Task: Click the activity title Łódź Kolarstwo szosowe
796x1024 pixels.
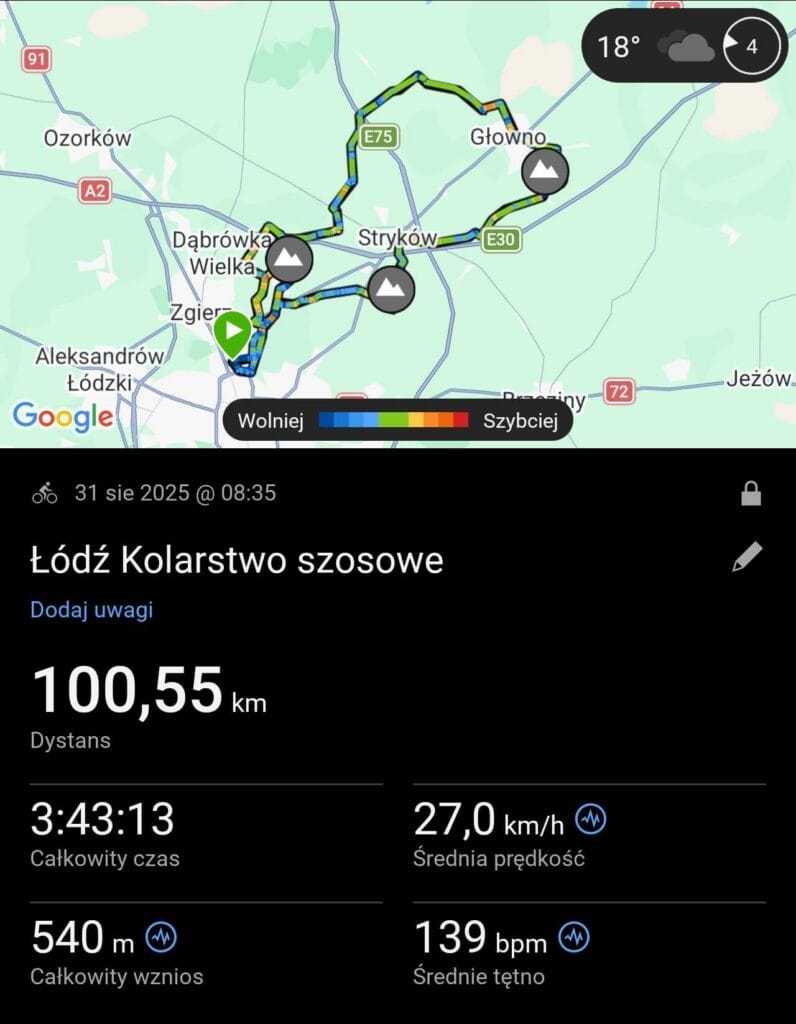Action: pyautogui.click(x=238, y=560)
